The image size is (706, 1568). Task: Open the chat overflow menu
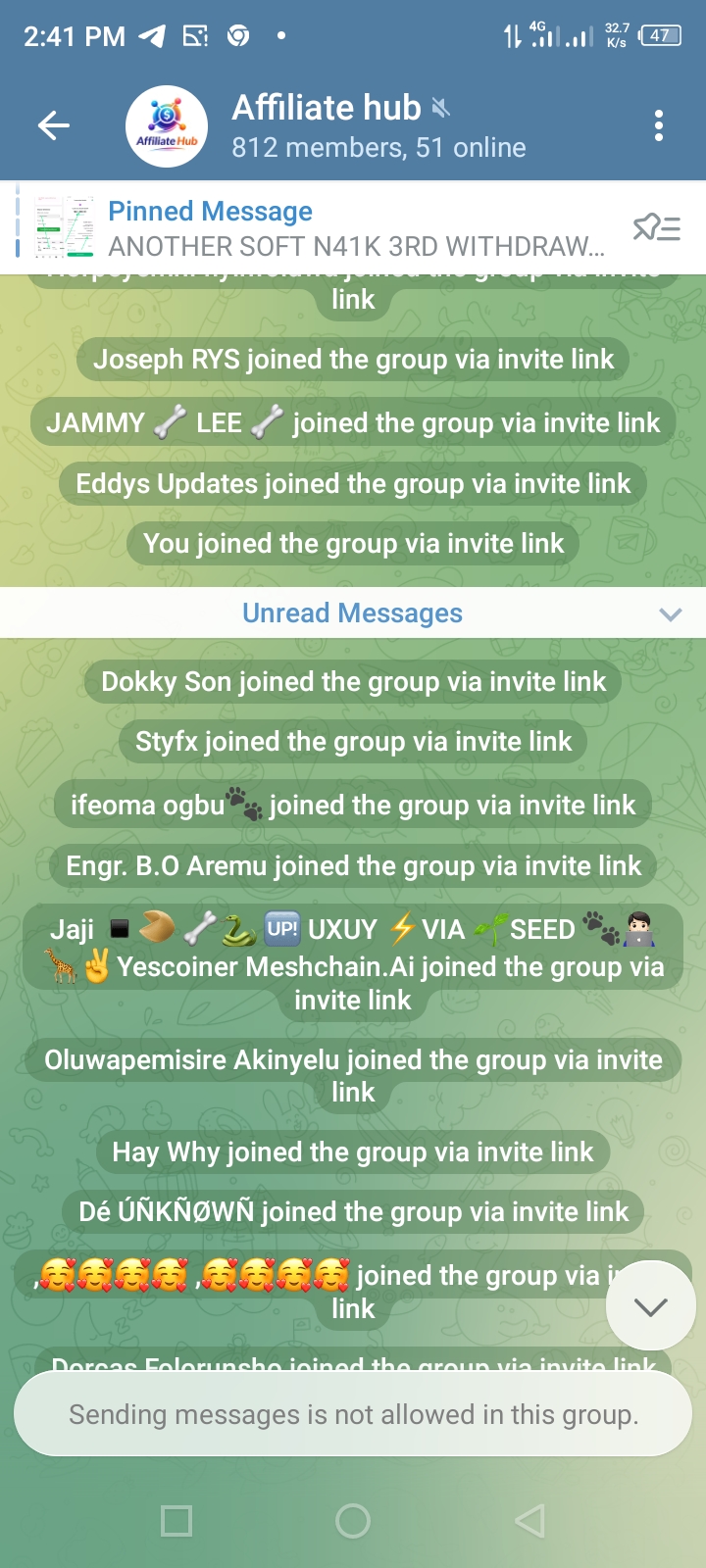[658, 125]
